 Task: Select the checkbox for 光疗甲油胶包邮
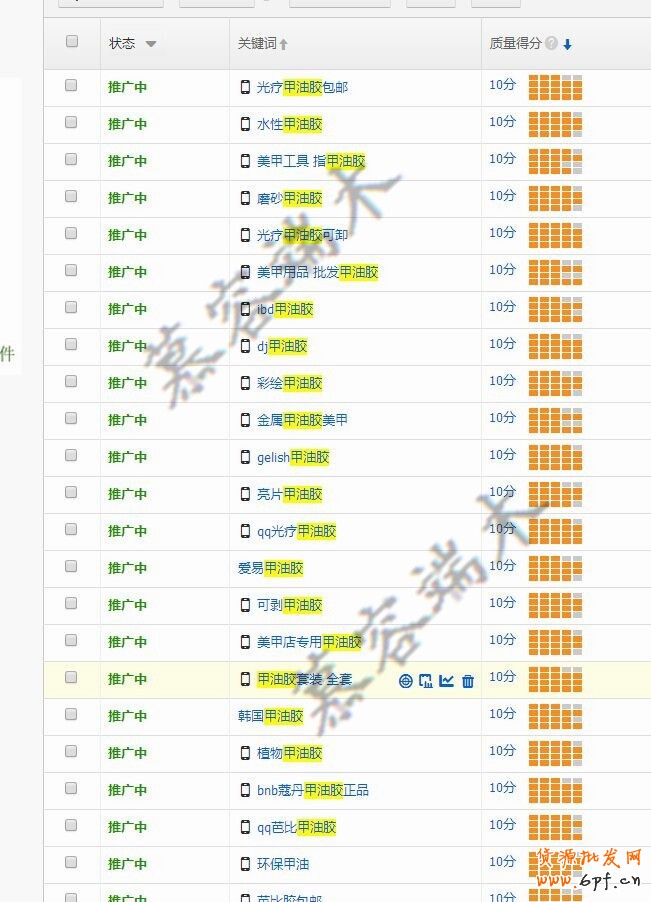click(71, 86)
